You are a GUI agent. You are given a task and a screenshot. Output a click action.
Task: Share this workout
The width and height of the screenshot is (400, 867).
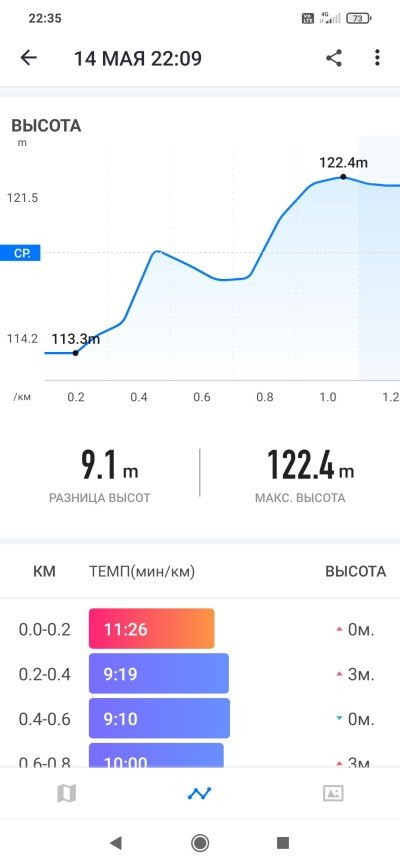tap(334, 58)
